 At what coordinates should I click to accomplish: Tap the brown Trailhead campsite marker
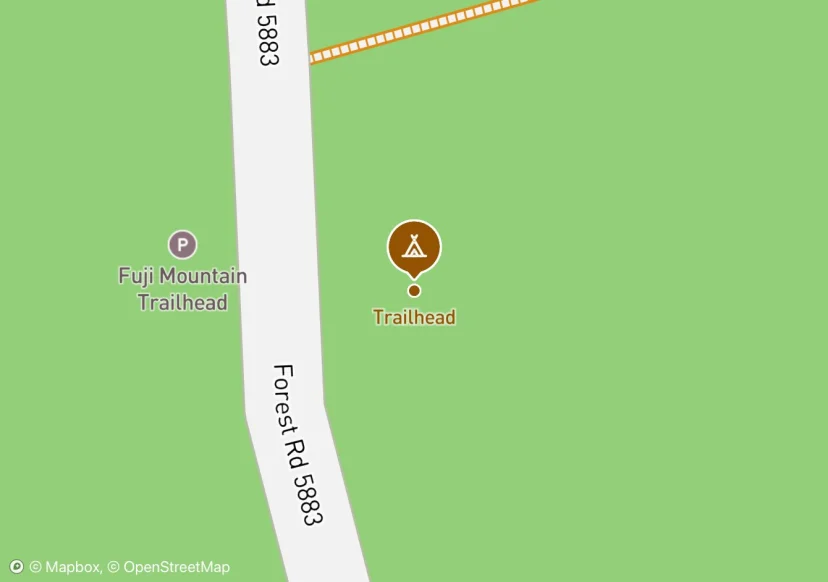[414, 246]
